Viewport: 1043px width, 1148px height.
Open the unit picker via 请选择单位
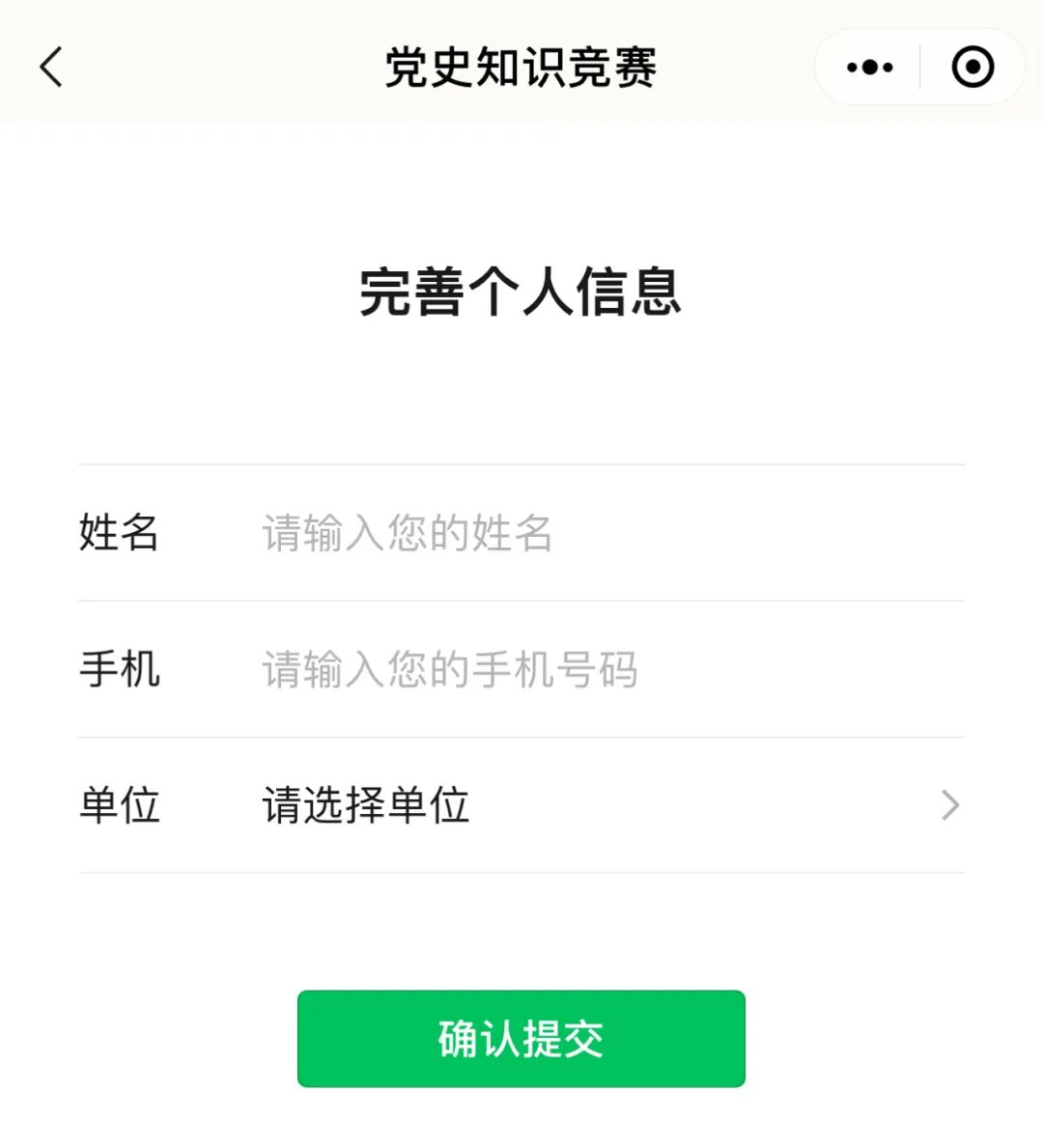(364, 805)
